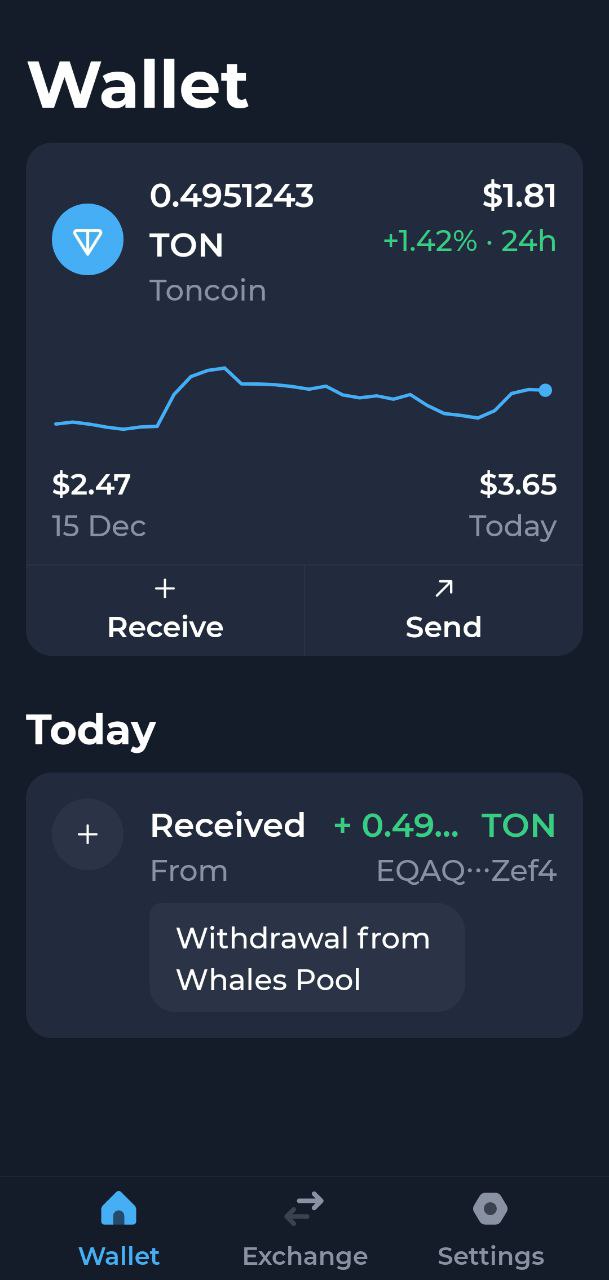Go to the Settings tab

click(490, 1228)
